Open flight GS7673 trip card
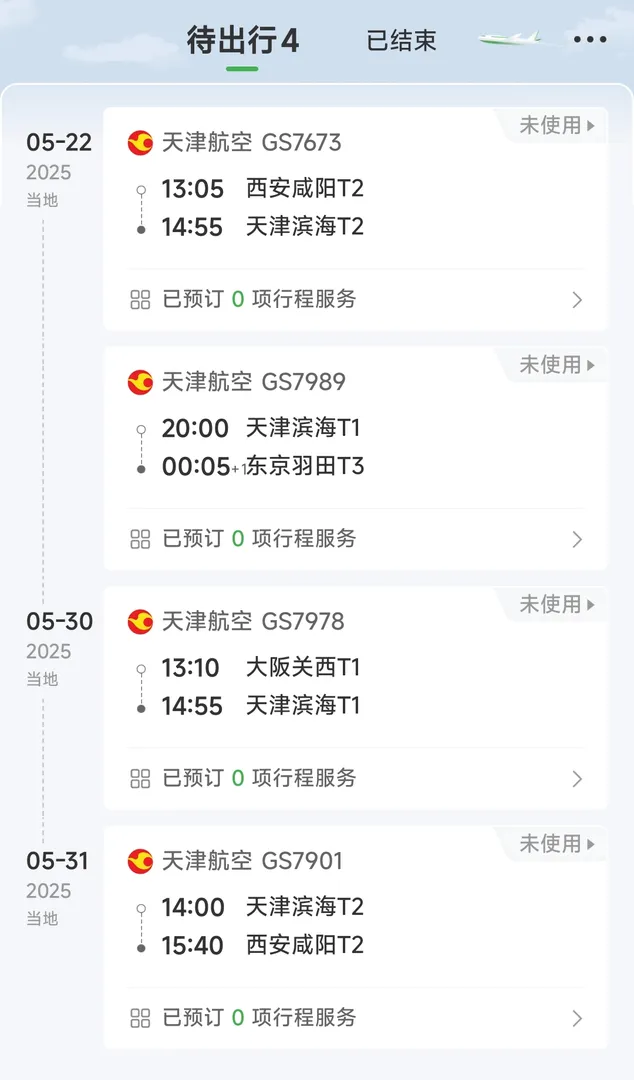The width and height of the screenshot is (634, 1080). (356, 187)
